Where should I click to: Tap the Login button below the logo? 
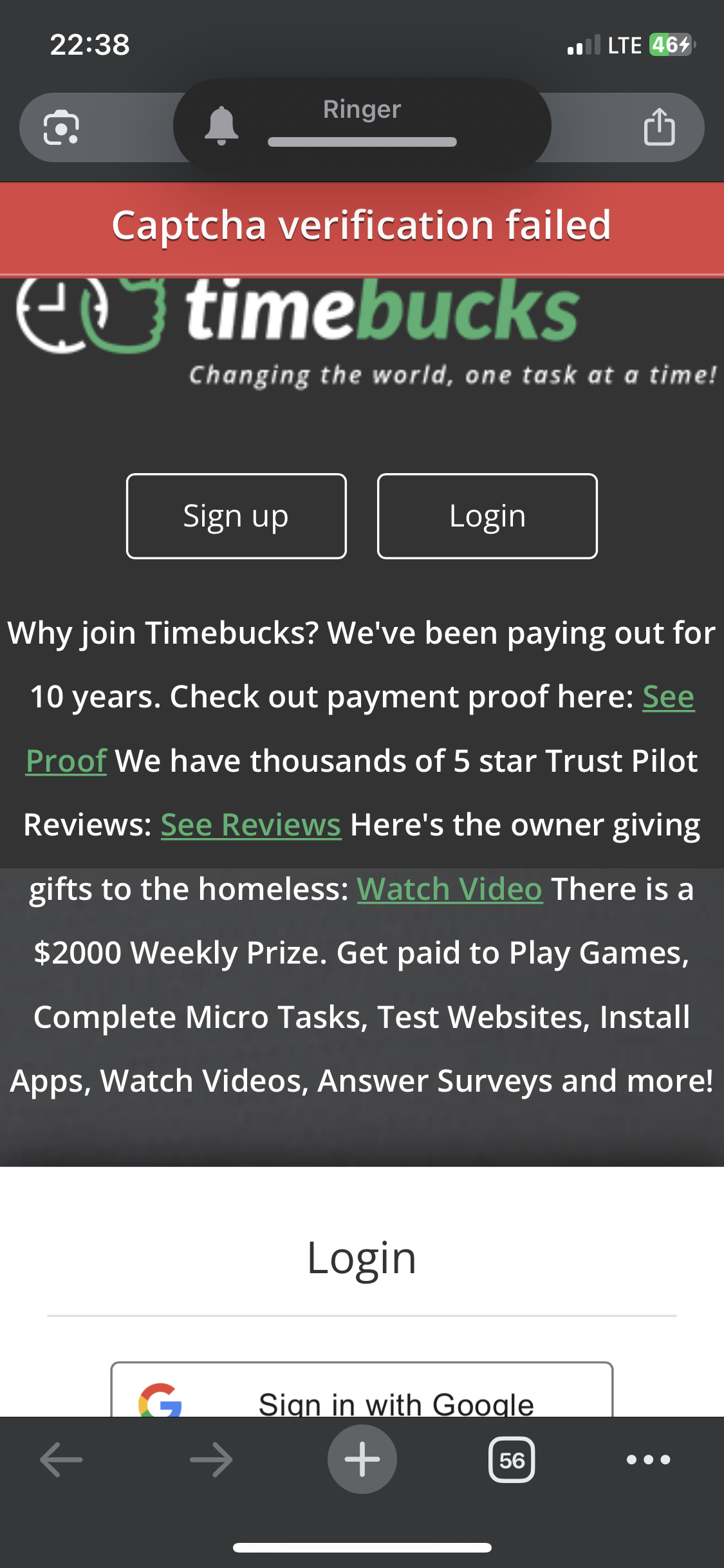[487, 516]
